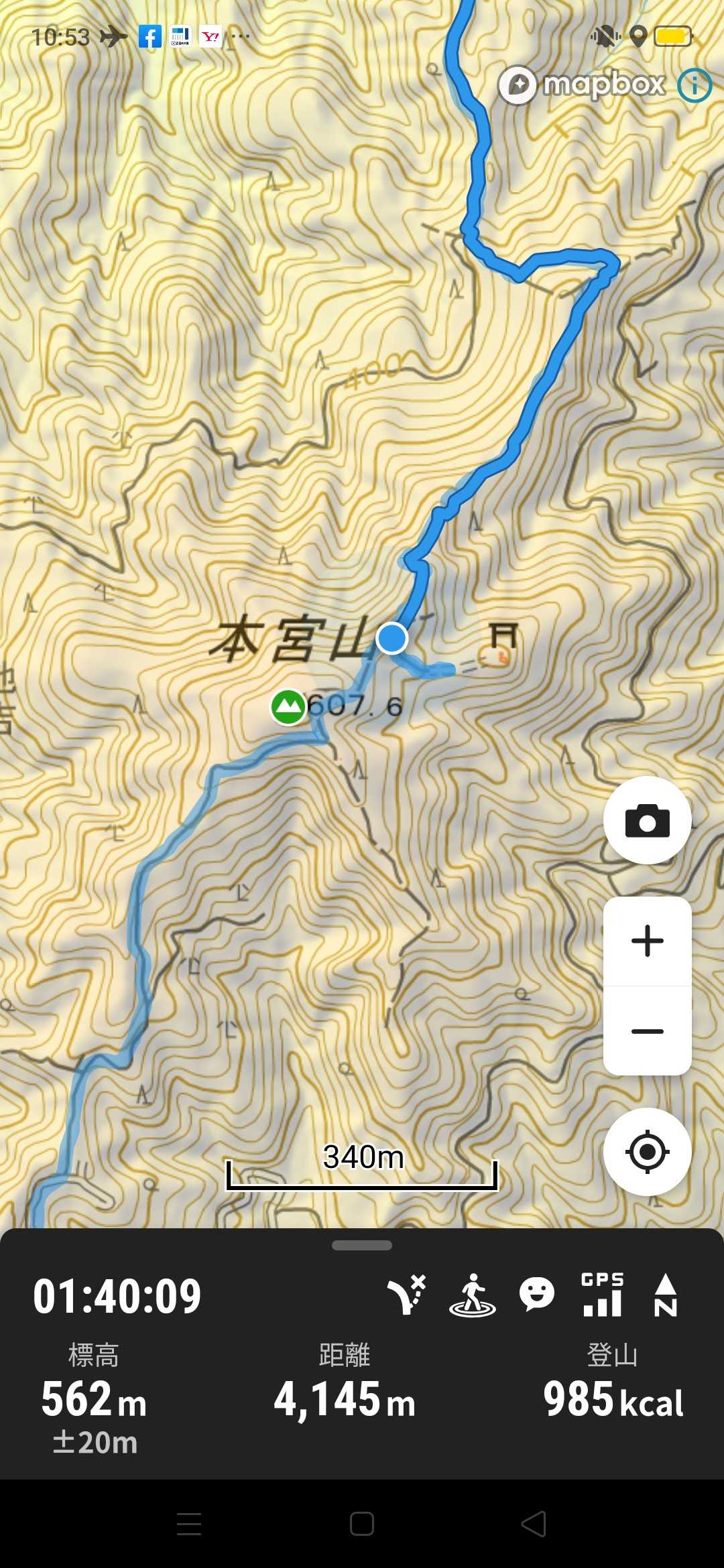The image size is (724, 1568).
Task: Expand the bottom stats panel handle
Action: (x=362, y=1246)
